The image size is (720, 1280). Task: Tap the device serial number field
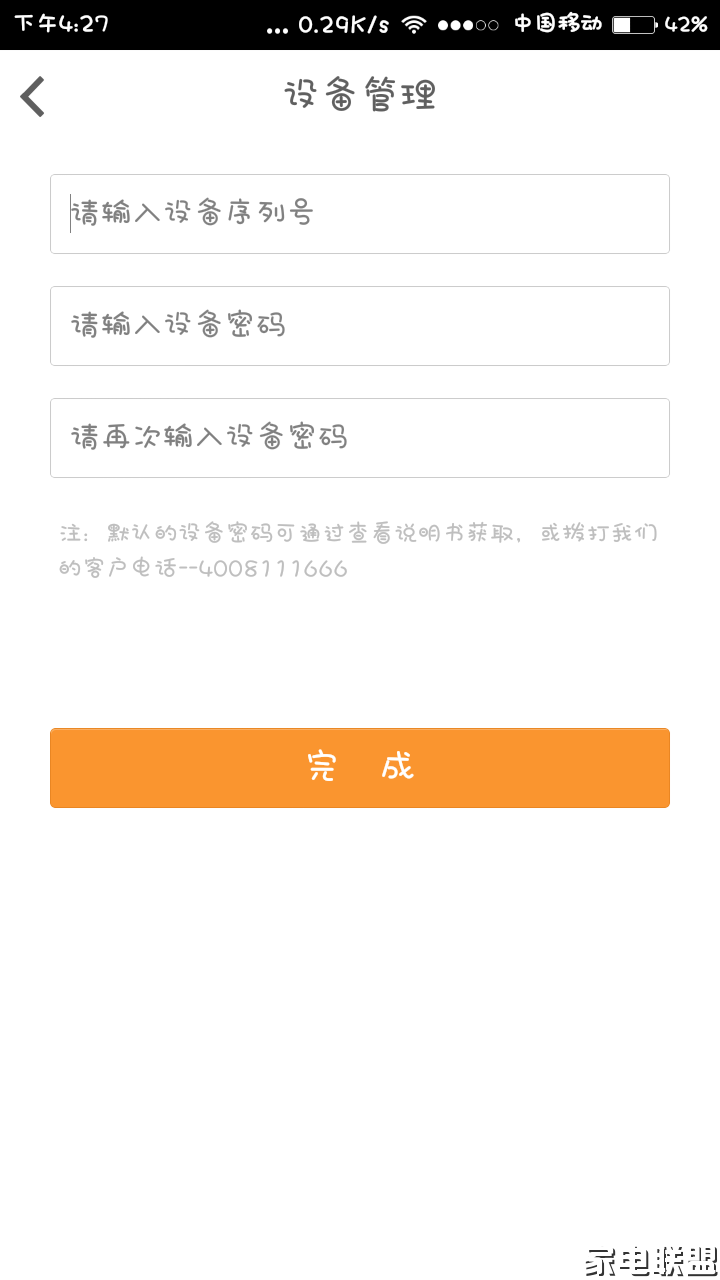(x=360, y=214)
